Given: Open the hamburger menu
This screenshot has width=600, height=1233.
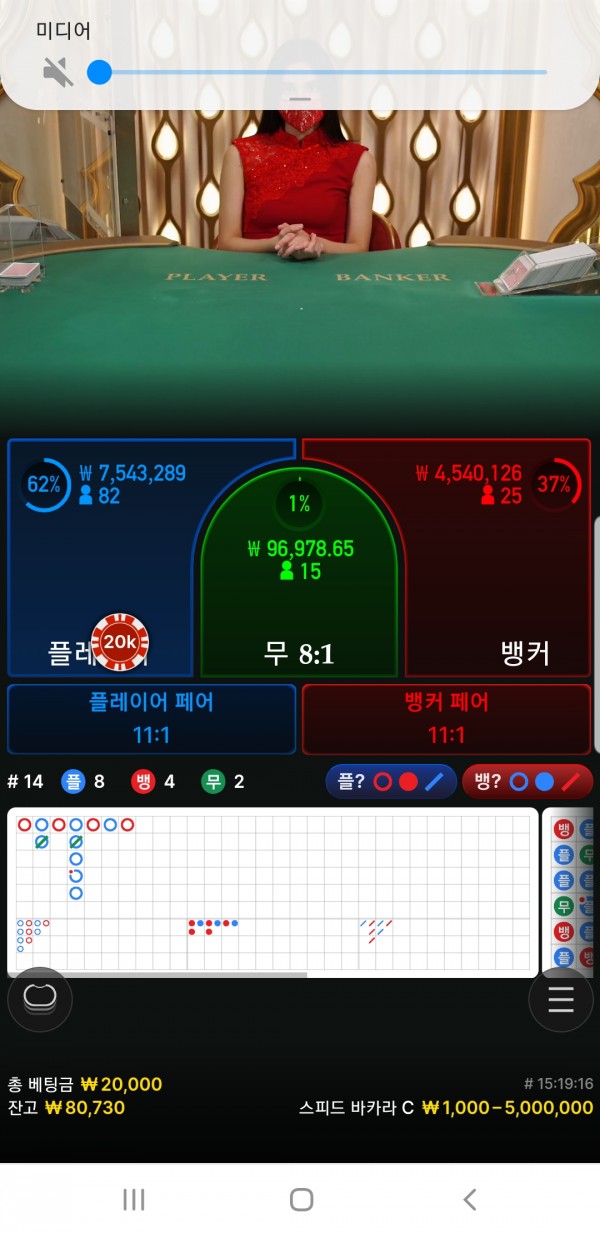Looking at the screenshot, I should (x=560, y=998).
